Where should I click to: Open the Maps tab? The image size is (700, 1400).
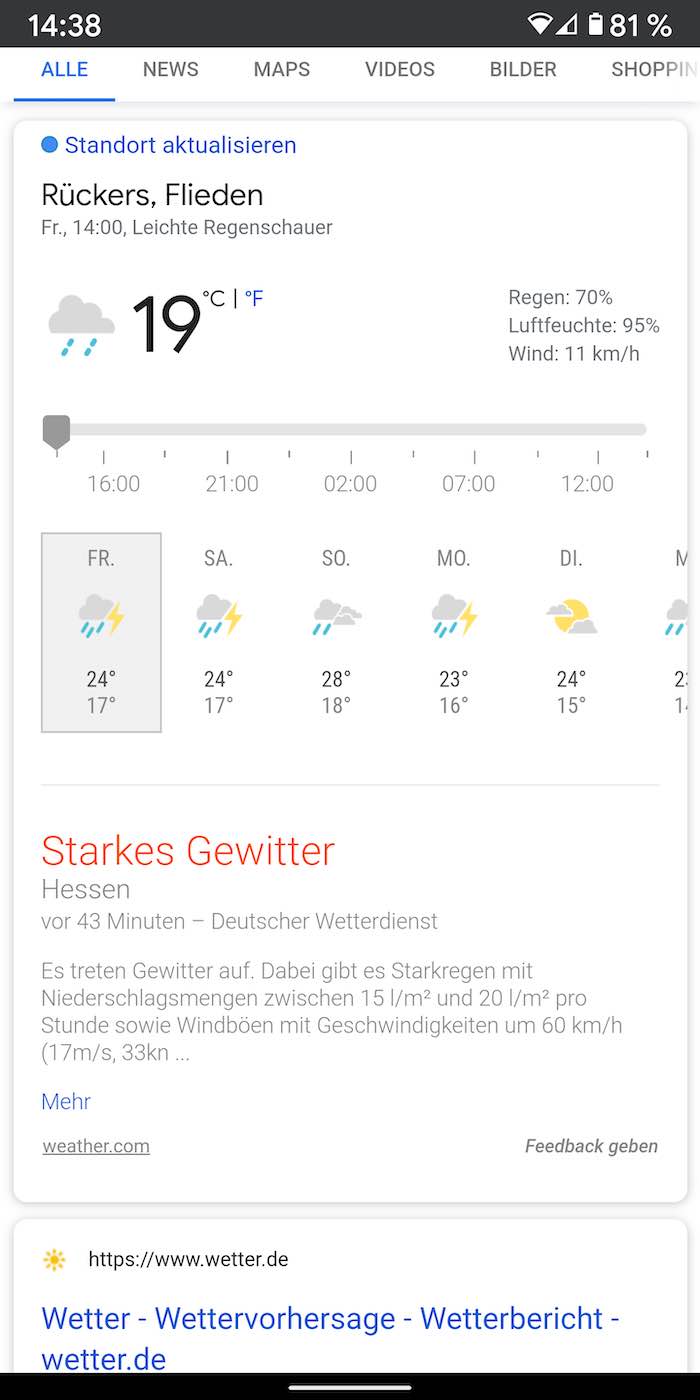[x=281, y=70]
